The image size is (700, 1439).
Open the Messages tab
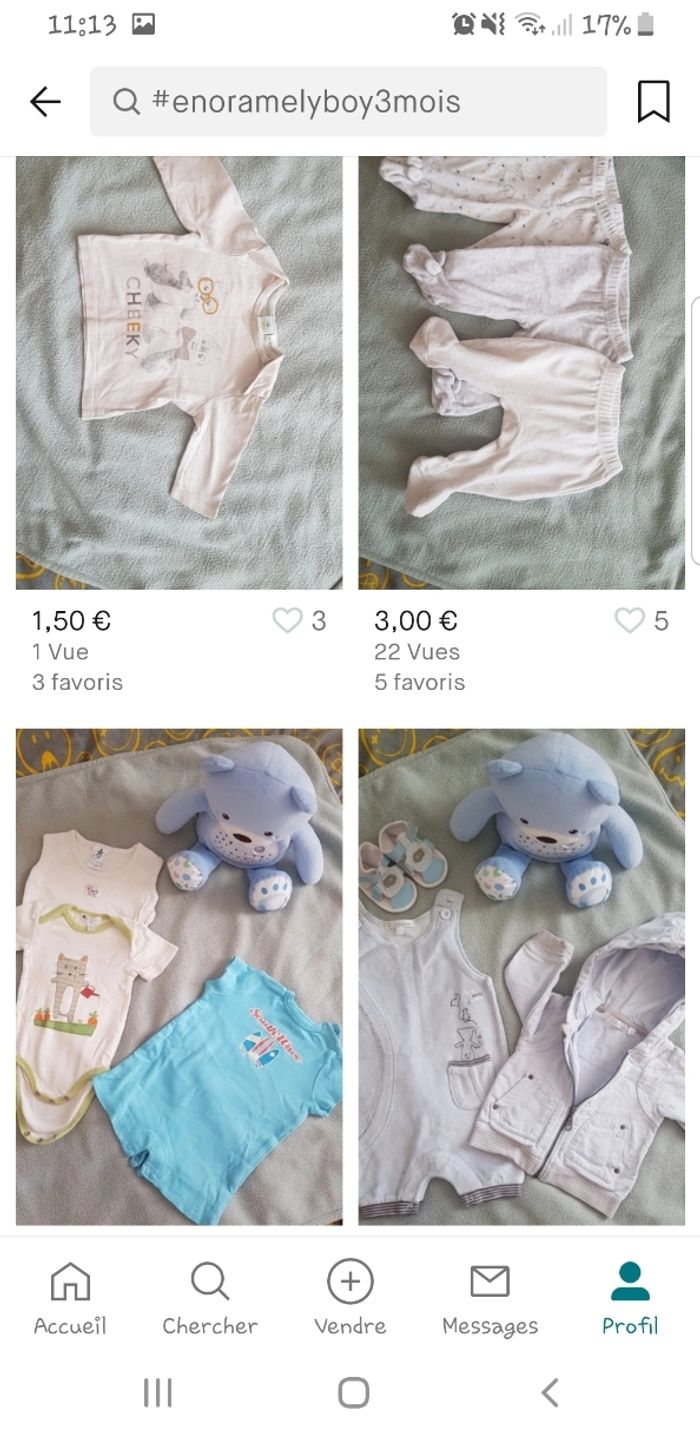pos(490,1298)
